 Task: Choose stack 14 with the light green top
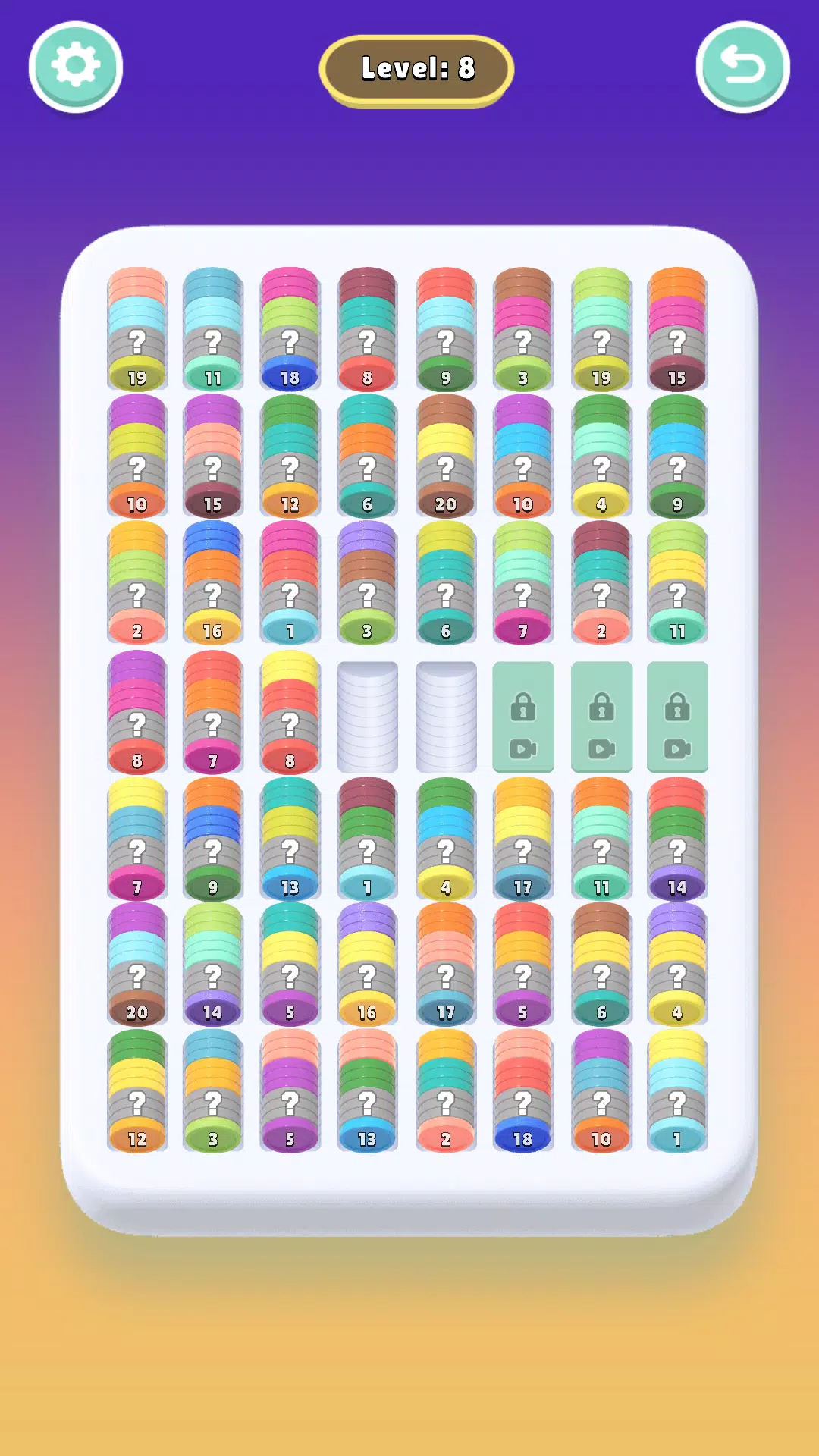[x=213, y=964]
